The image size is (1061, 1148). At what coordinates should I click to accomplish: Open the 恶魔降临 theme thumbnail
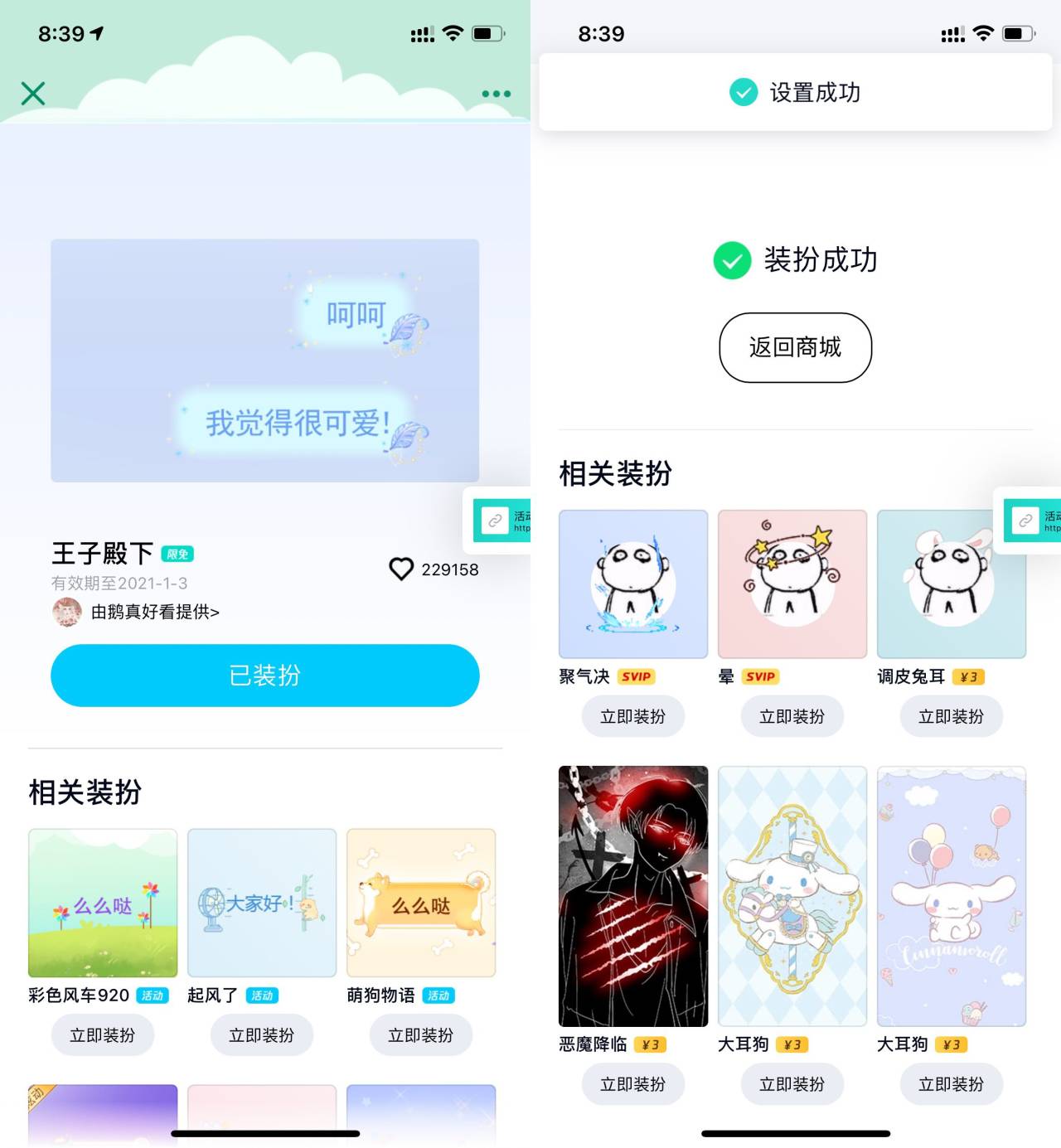pyautogui.click(x=633, y=896)
